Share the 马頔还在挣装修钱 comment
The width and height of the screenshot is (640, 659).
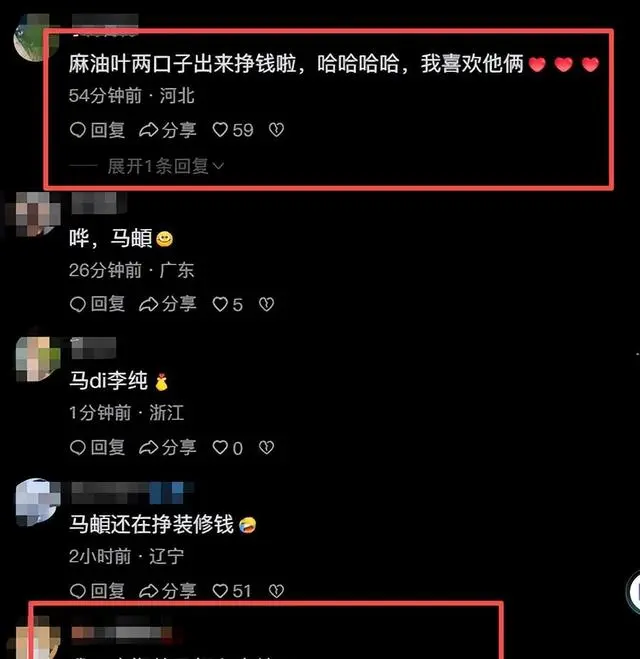(x=168, y=591)
